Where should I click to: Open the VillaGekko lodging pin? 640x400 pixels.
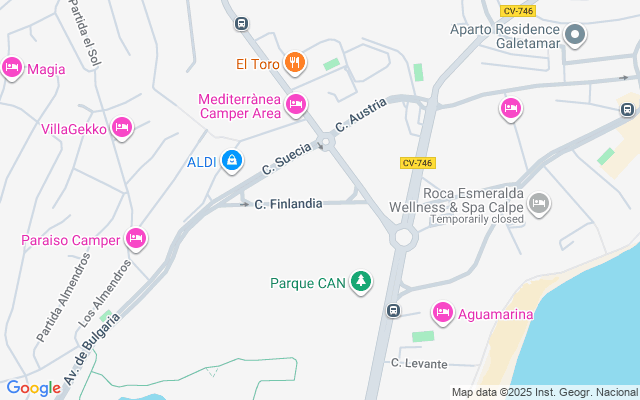coord(122,128)
